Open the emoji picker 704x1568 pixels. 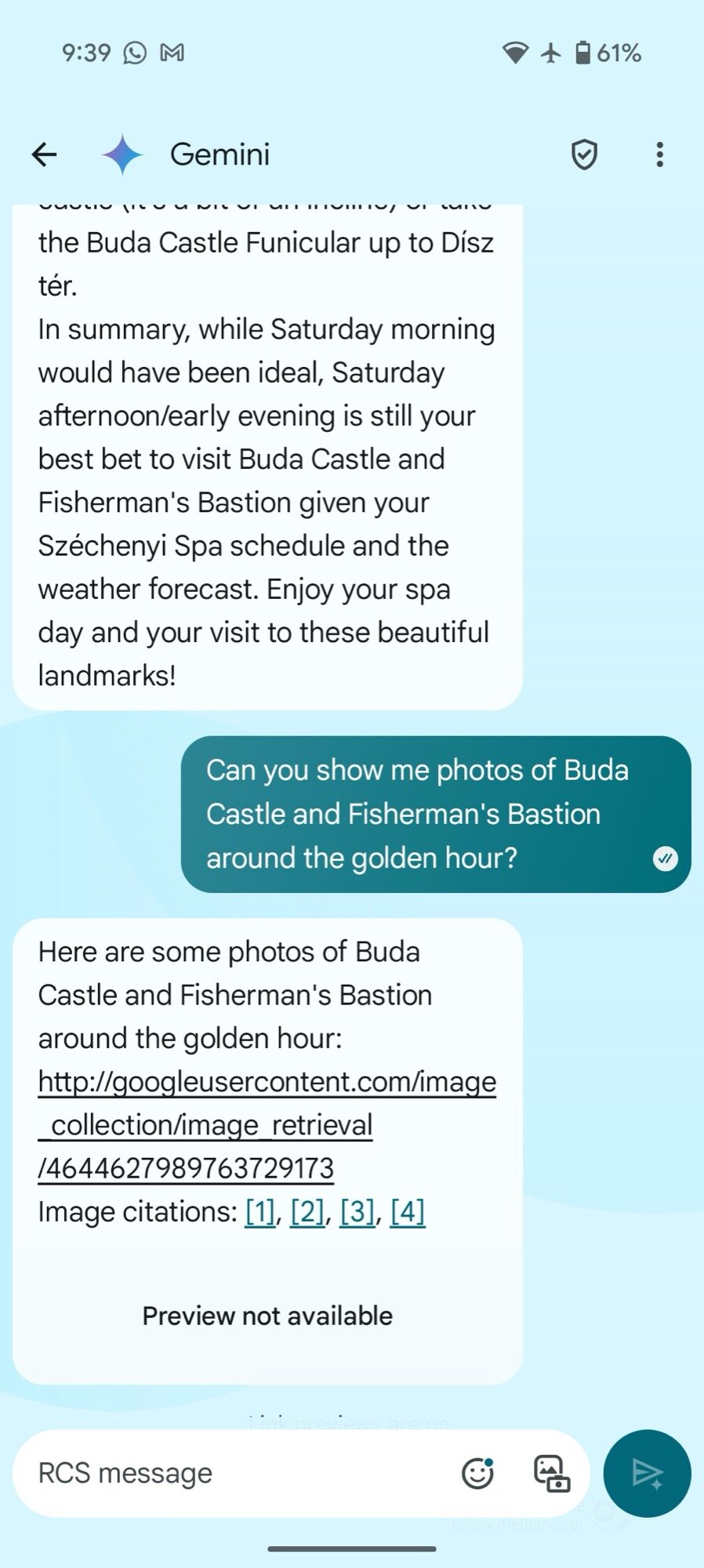[479, 1473]
